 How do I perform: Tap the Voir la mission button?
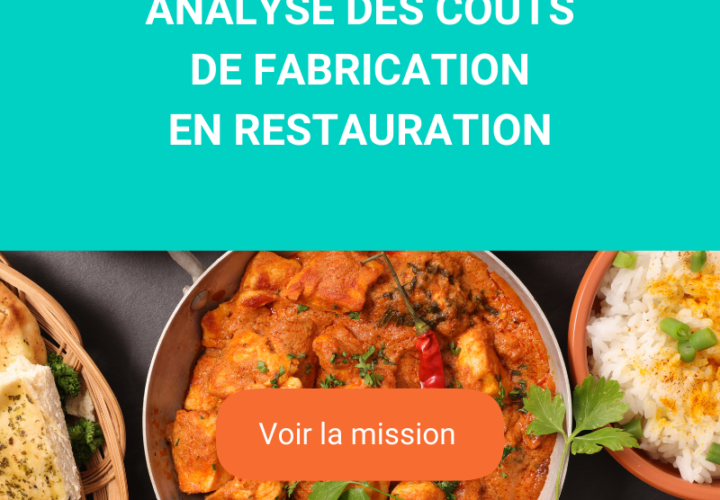click(359, 435)
